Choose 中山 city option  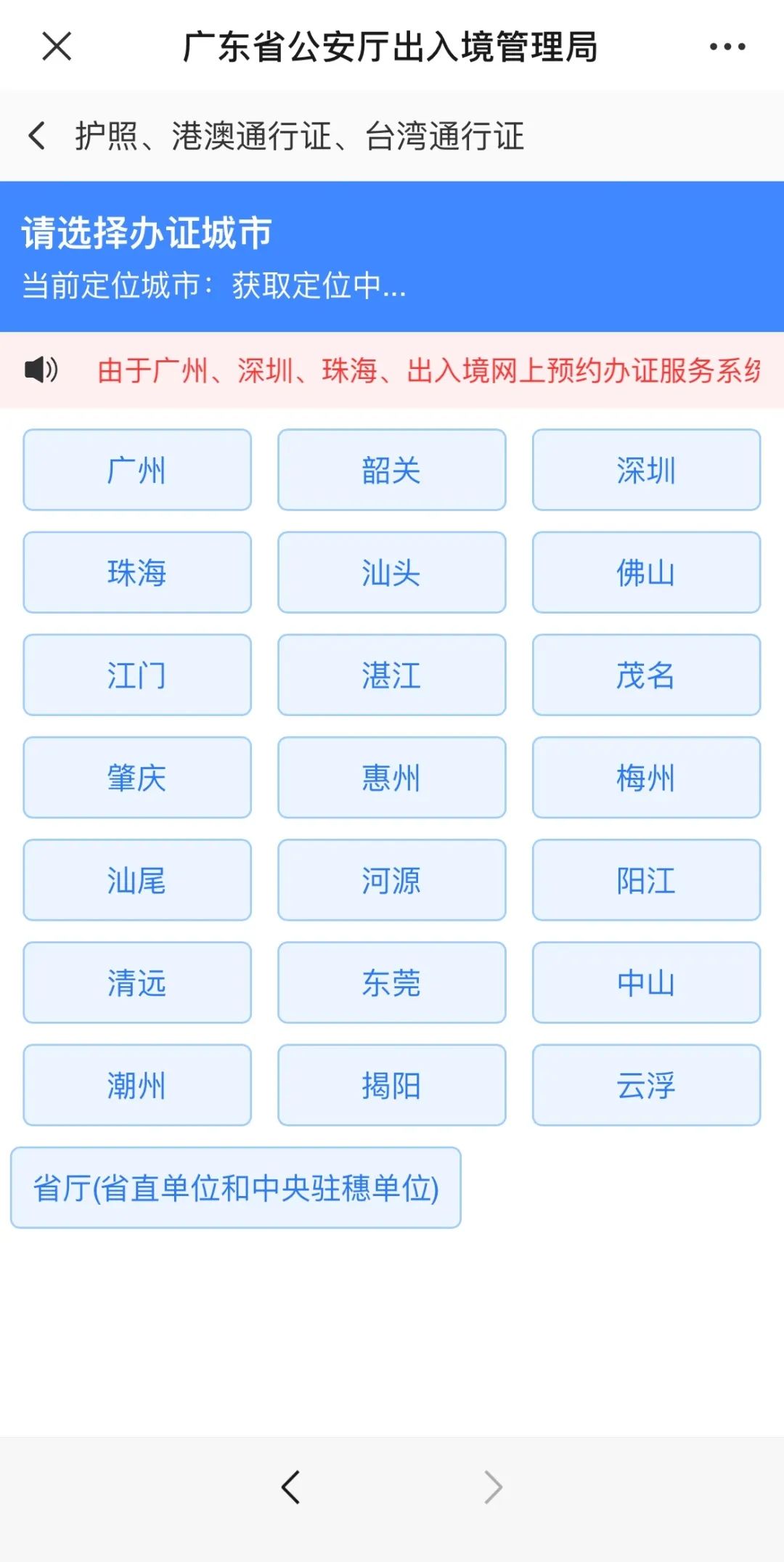click(646, 983)
